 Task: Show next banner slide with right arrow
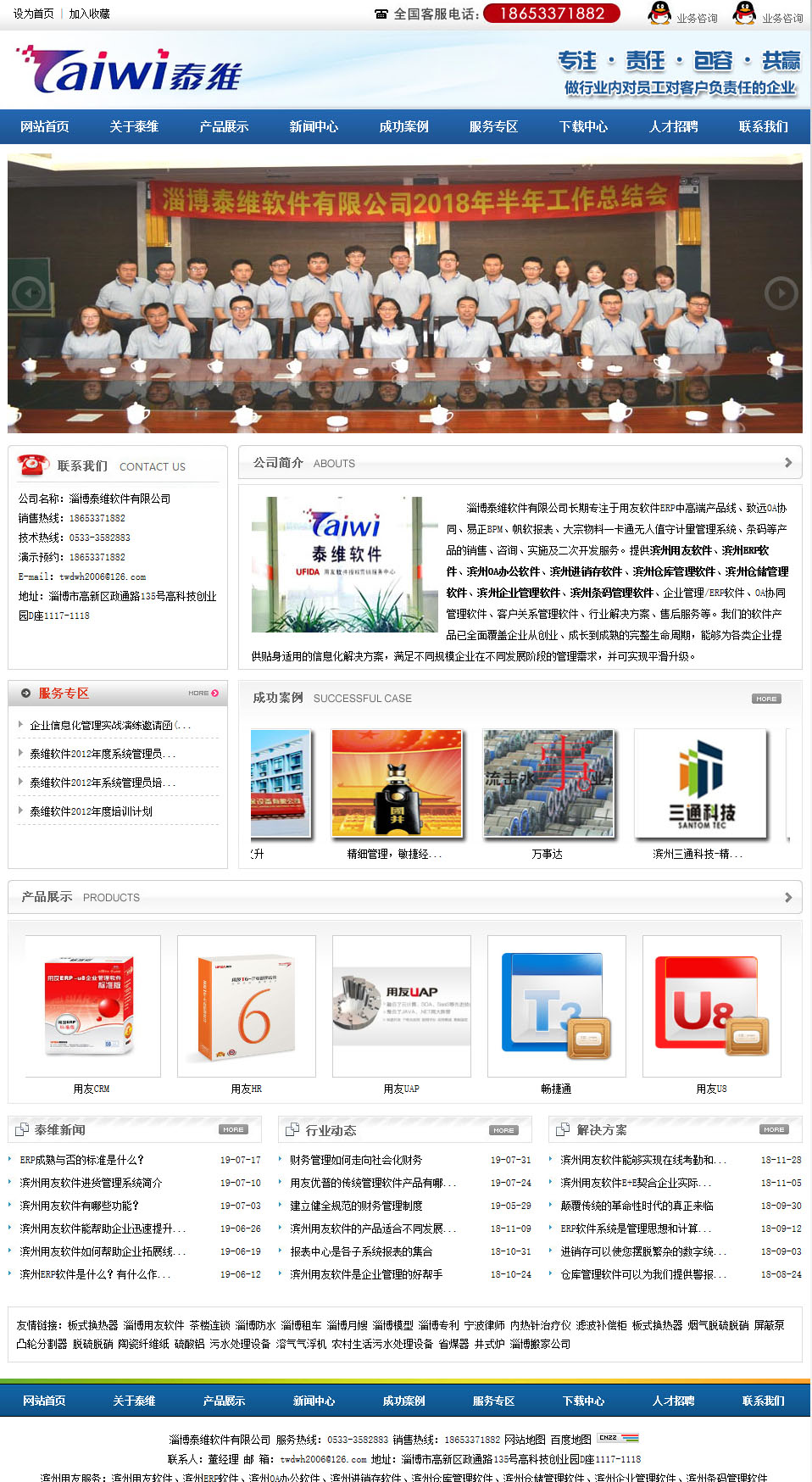[781, 293]
